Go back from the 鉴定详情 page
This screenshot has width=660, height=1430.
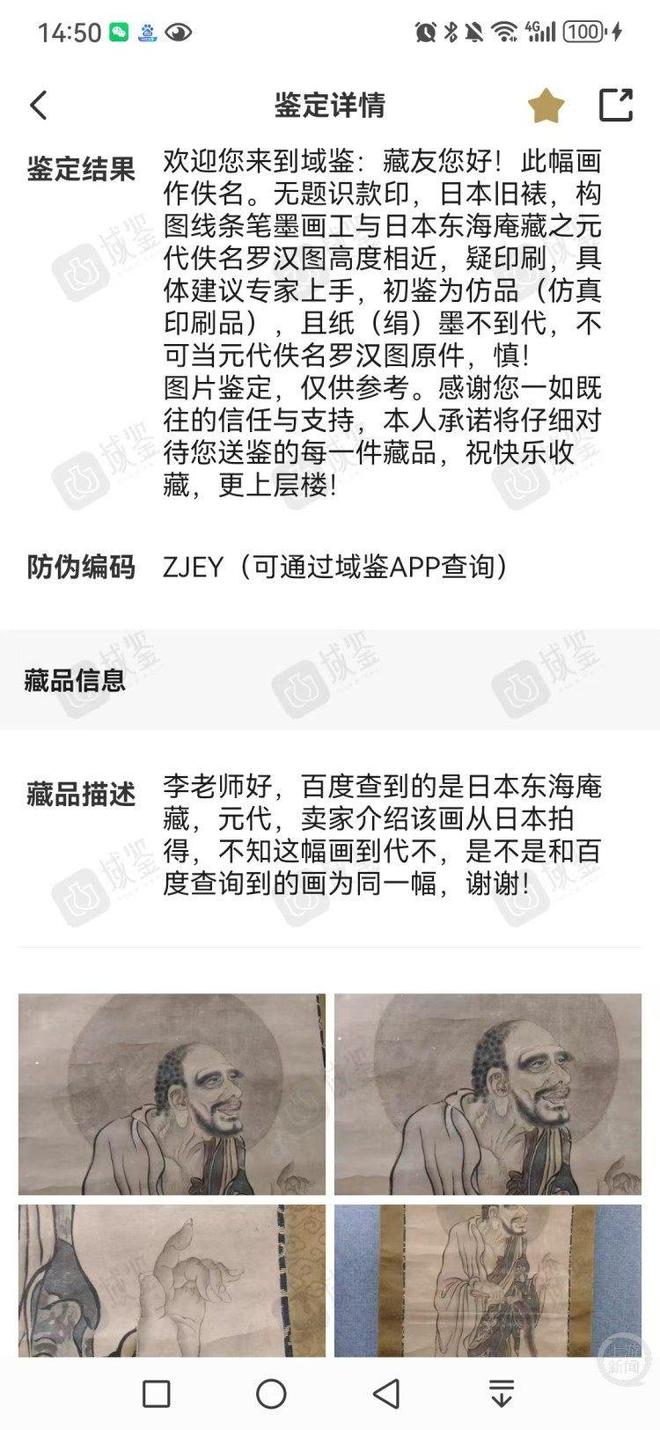(39, 105)
